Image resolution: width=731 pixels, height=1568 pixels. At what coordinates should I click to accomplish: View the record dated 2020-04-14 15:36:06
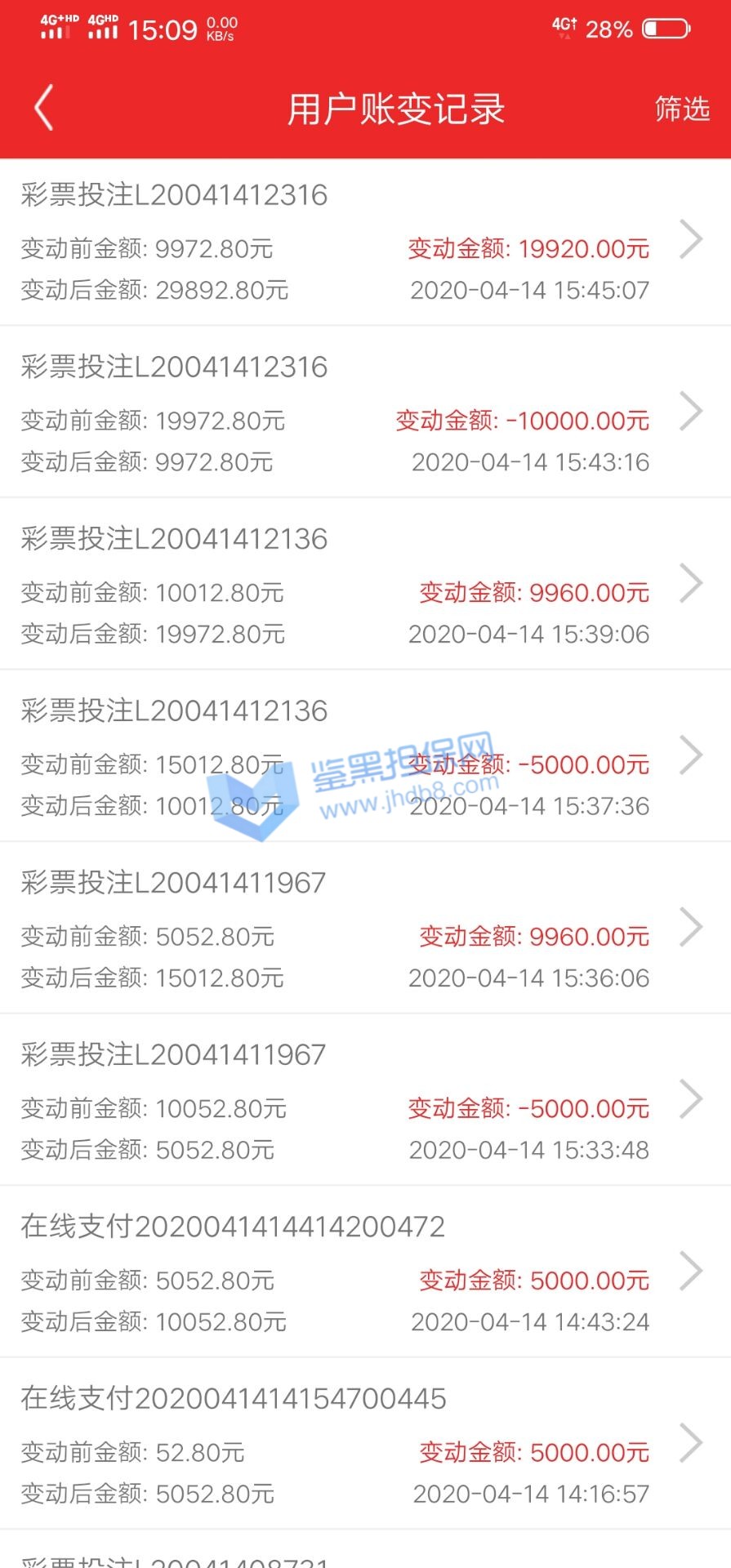[x=364, y=929]
